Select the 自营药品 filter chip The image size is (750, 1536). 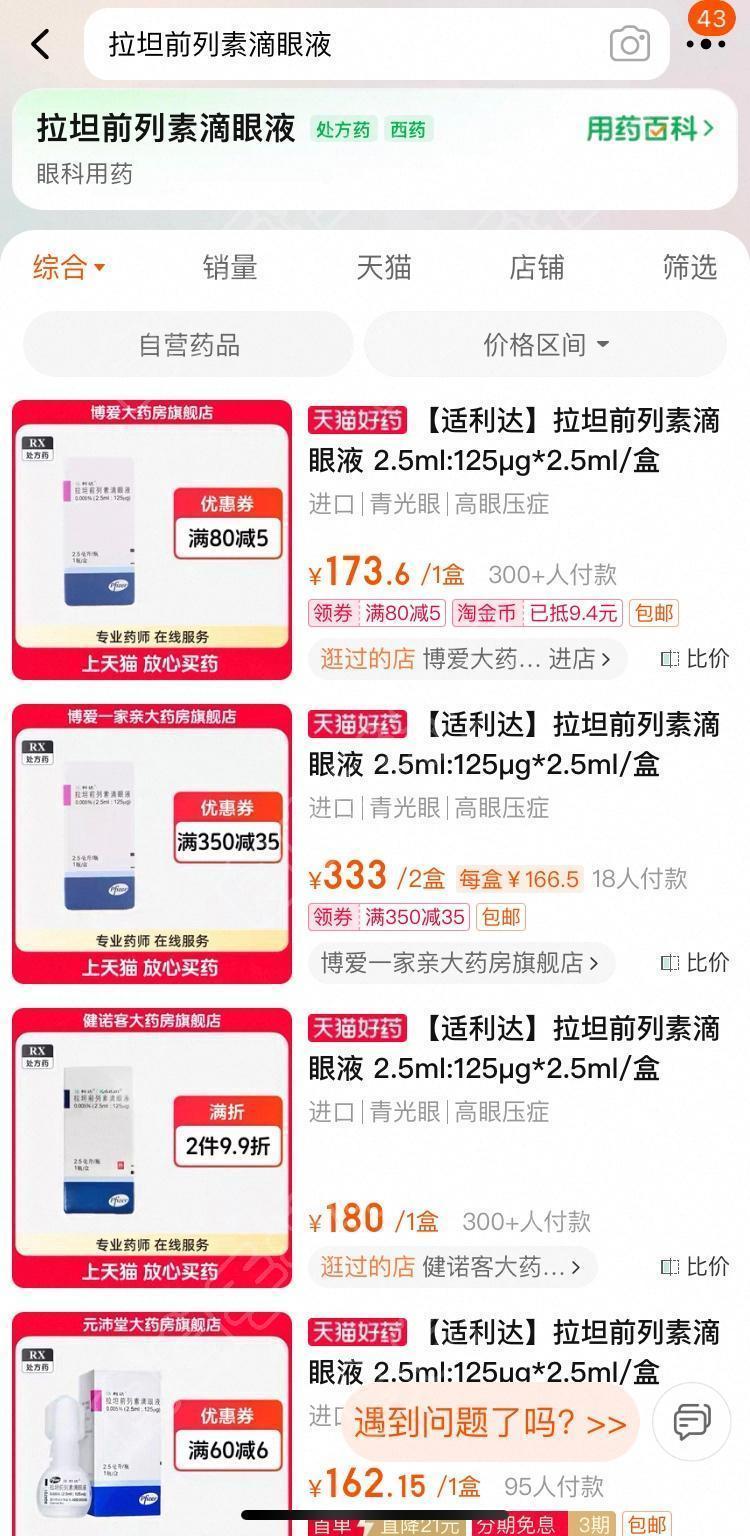189,345
